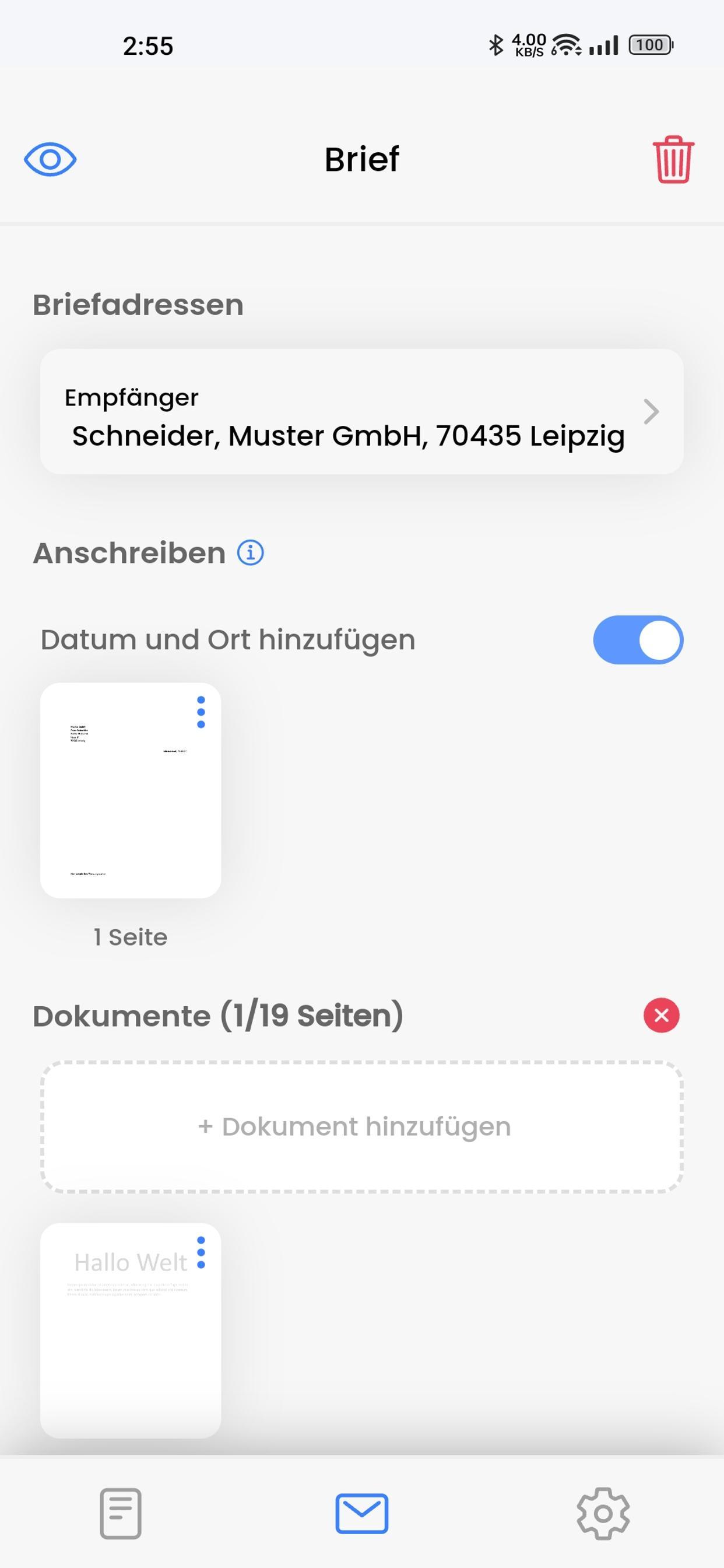Image resolution: width=724 pixels, height=1568 pixels.
Task: Preview the letter with the eye icon
Action: tap(50, 159)
